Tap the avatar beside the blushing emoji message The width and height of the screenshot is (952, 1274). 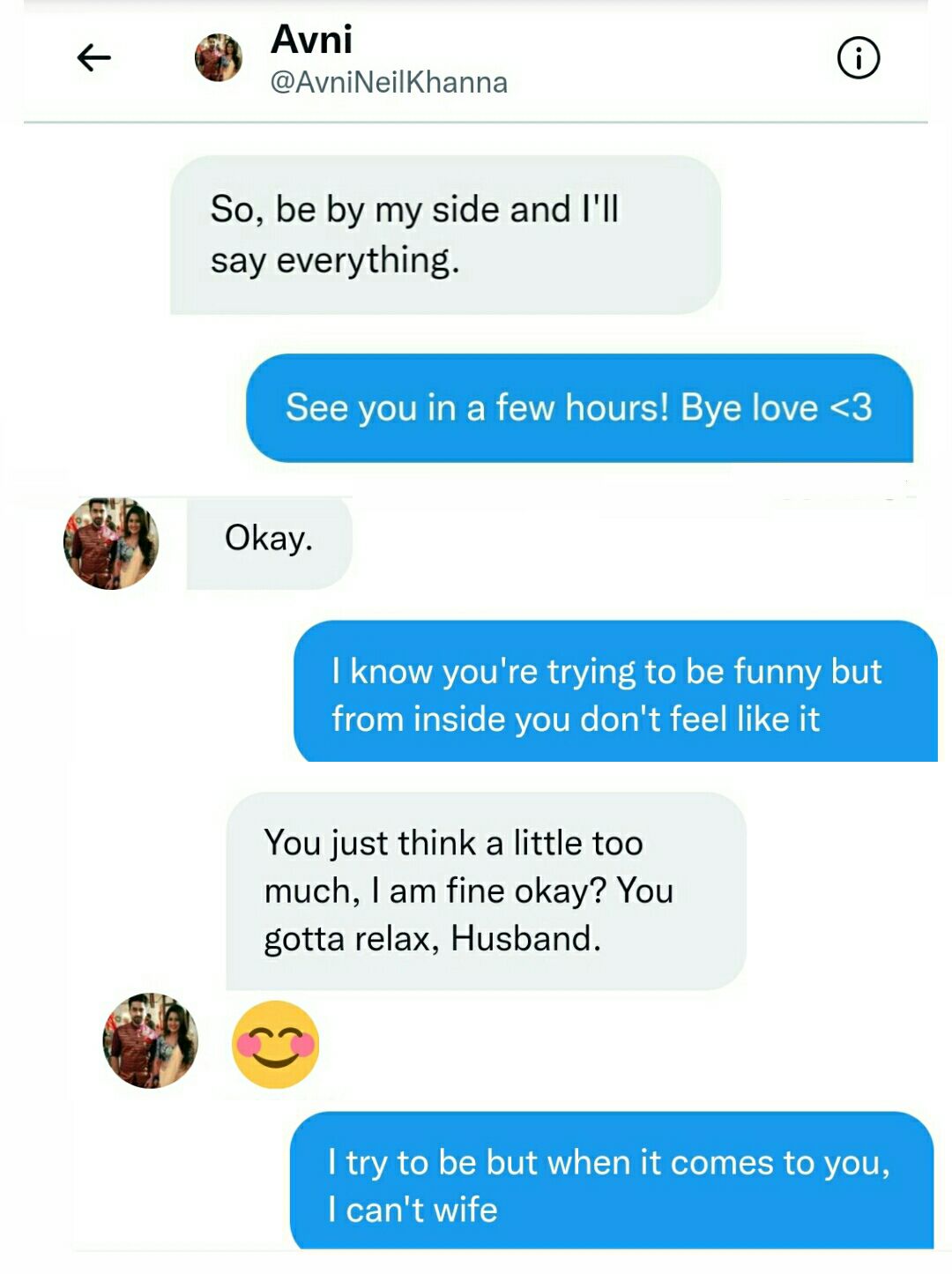[x=151, y=1041]
